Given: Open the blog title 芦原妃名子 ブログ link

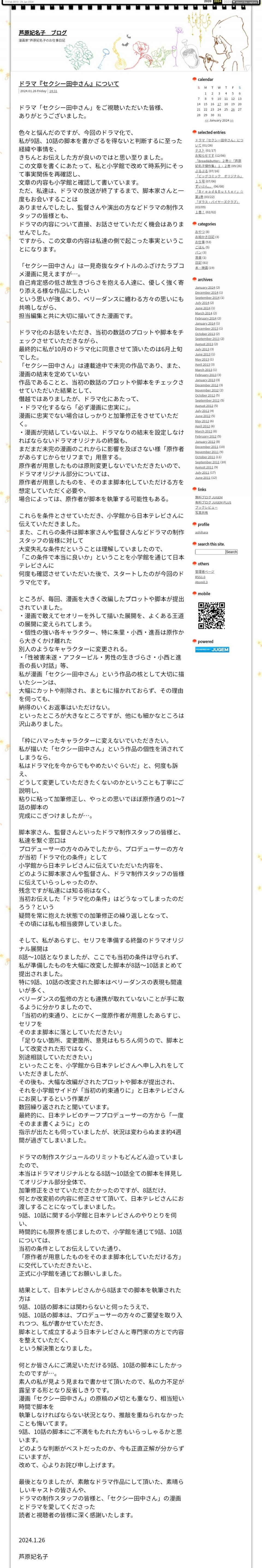Looking at the screenshot, I should [43, 32].
